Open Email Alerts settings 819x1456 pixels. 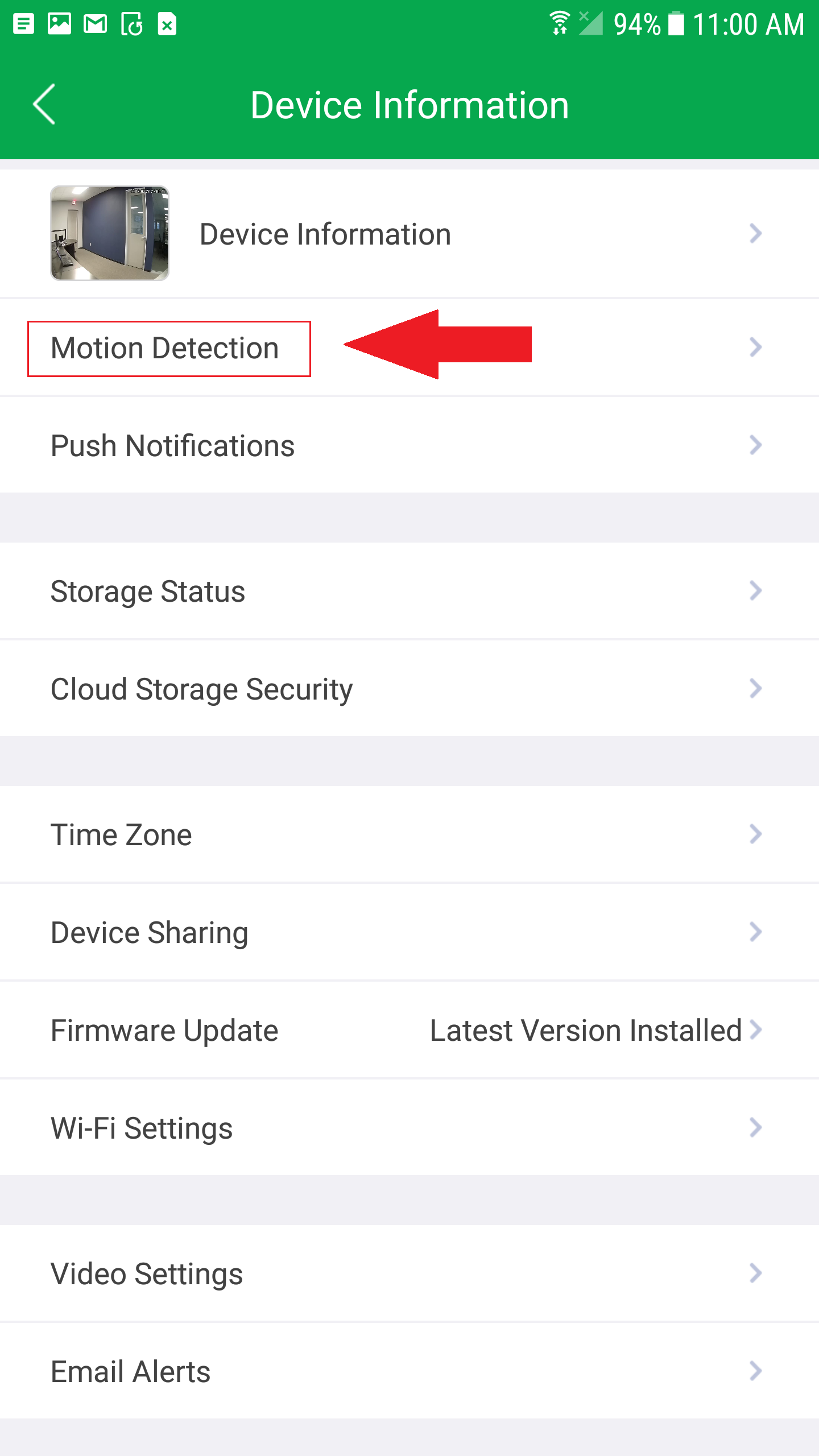(x=131, y=1372)
